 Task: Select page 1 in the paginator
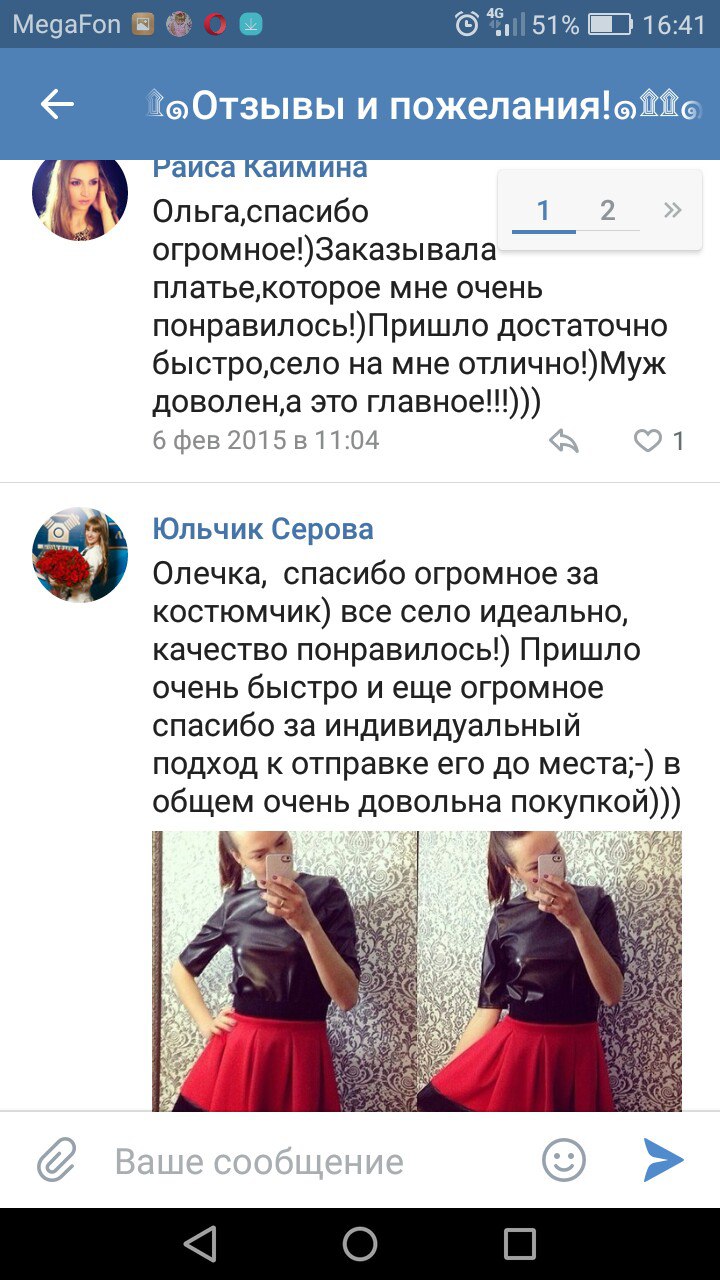coord(543,210)
